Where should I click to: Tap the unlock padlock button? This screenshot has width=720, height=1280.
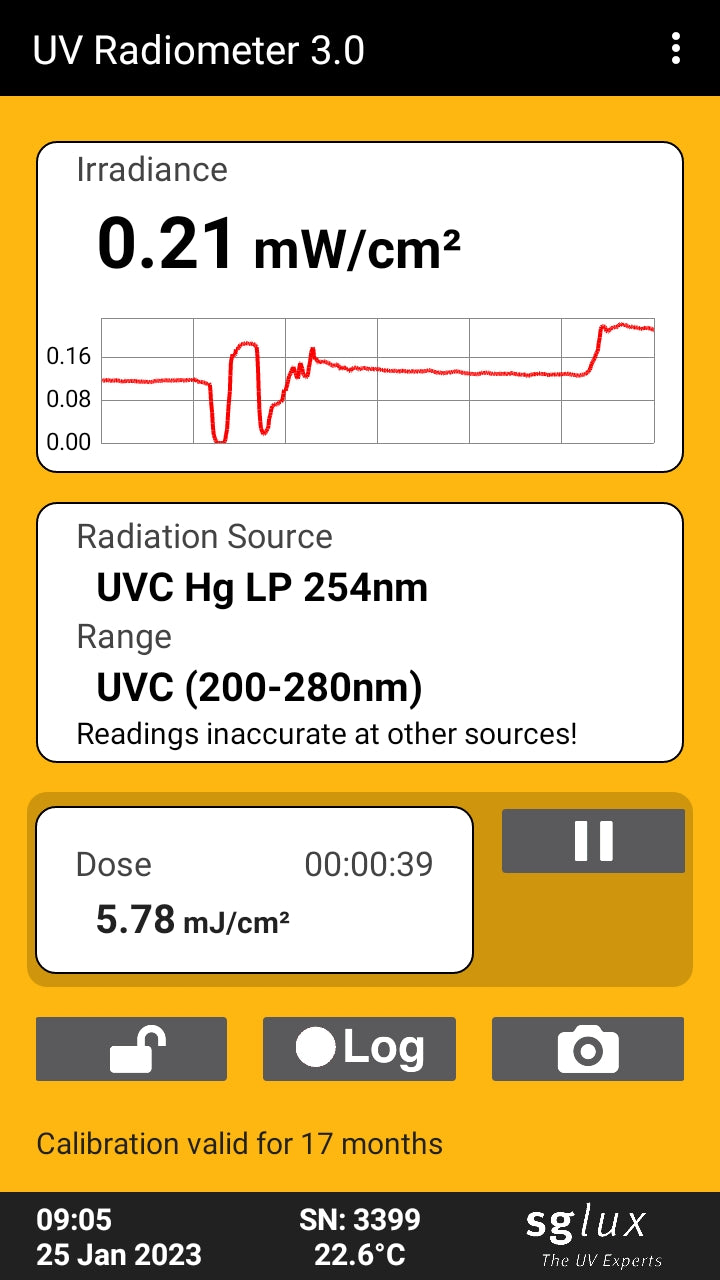(x=131, y=1049)
